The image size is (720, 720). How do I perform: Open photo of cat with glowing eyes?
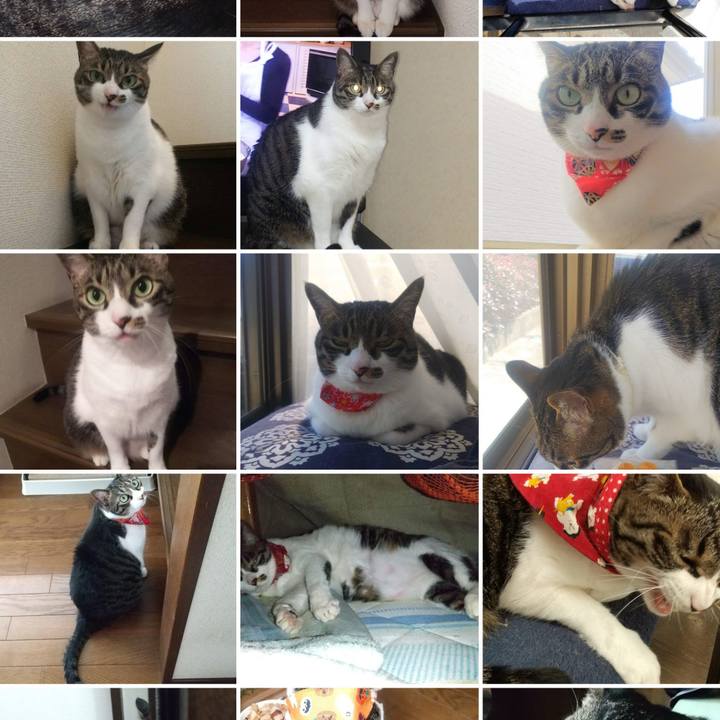[x=358, y=145]
